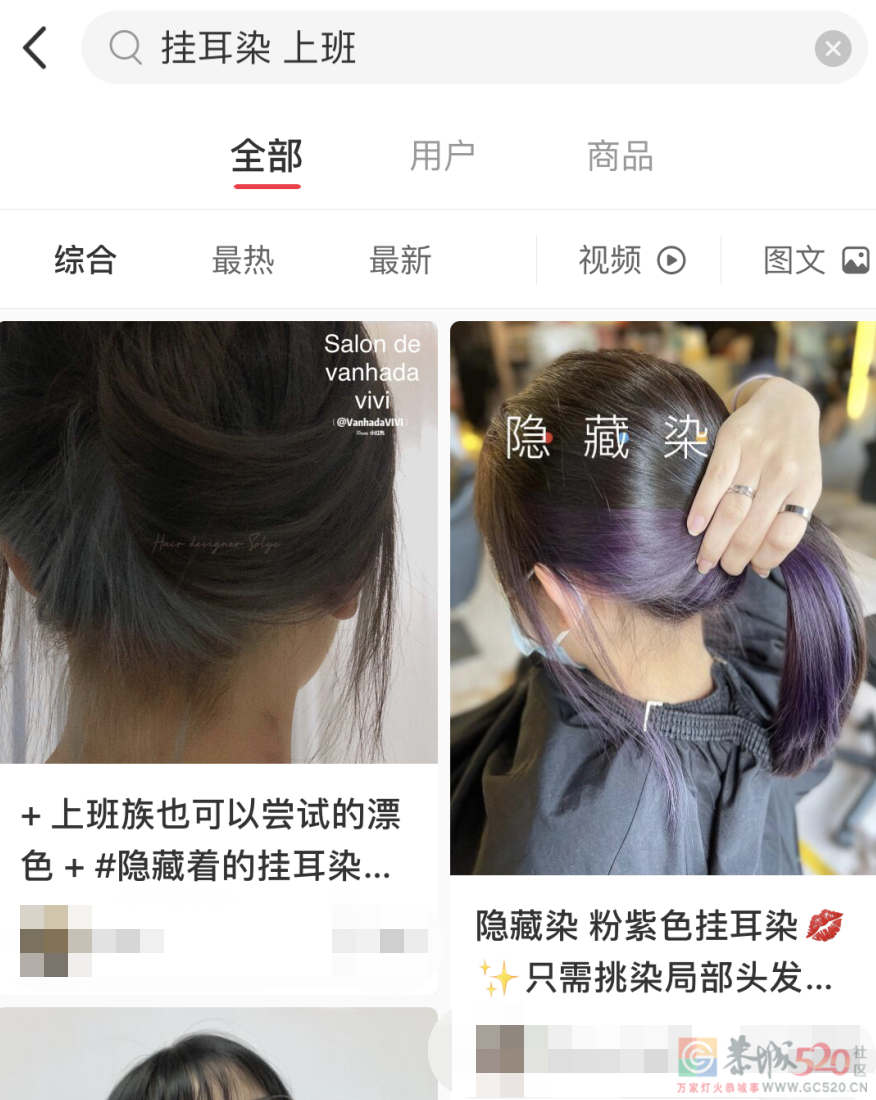Enable the 最热 sorting filter

coord(243,259)
